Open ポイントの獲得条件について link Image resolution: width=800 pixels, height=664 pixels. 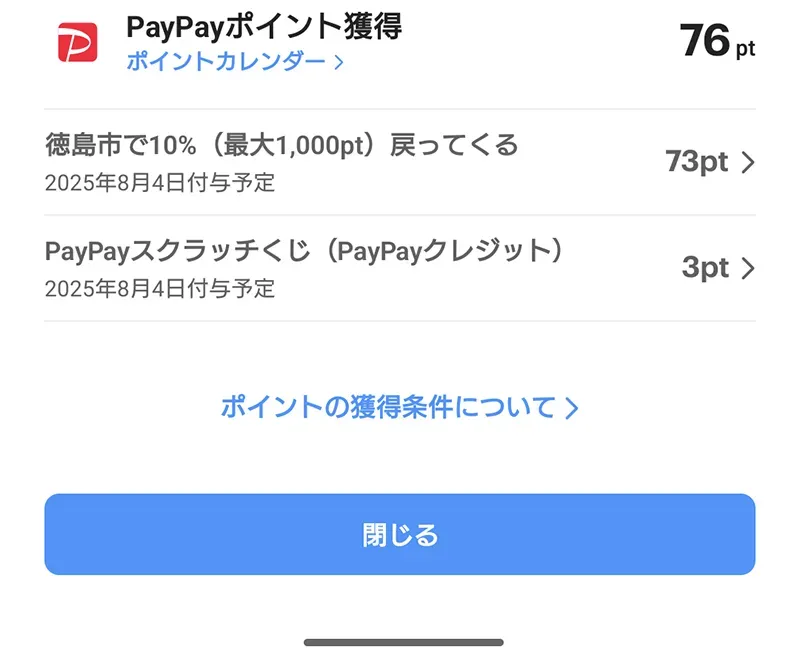pos(399,407)
